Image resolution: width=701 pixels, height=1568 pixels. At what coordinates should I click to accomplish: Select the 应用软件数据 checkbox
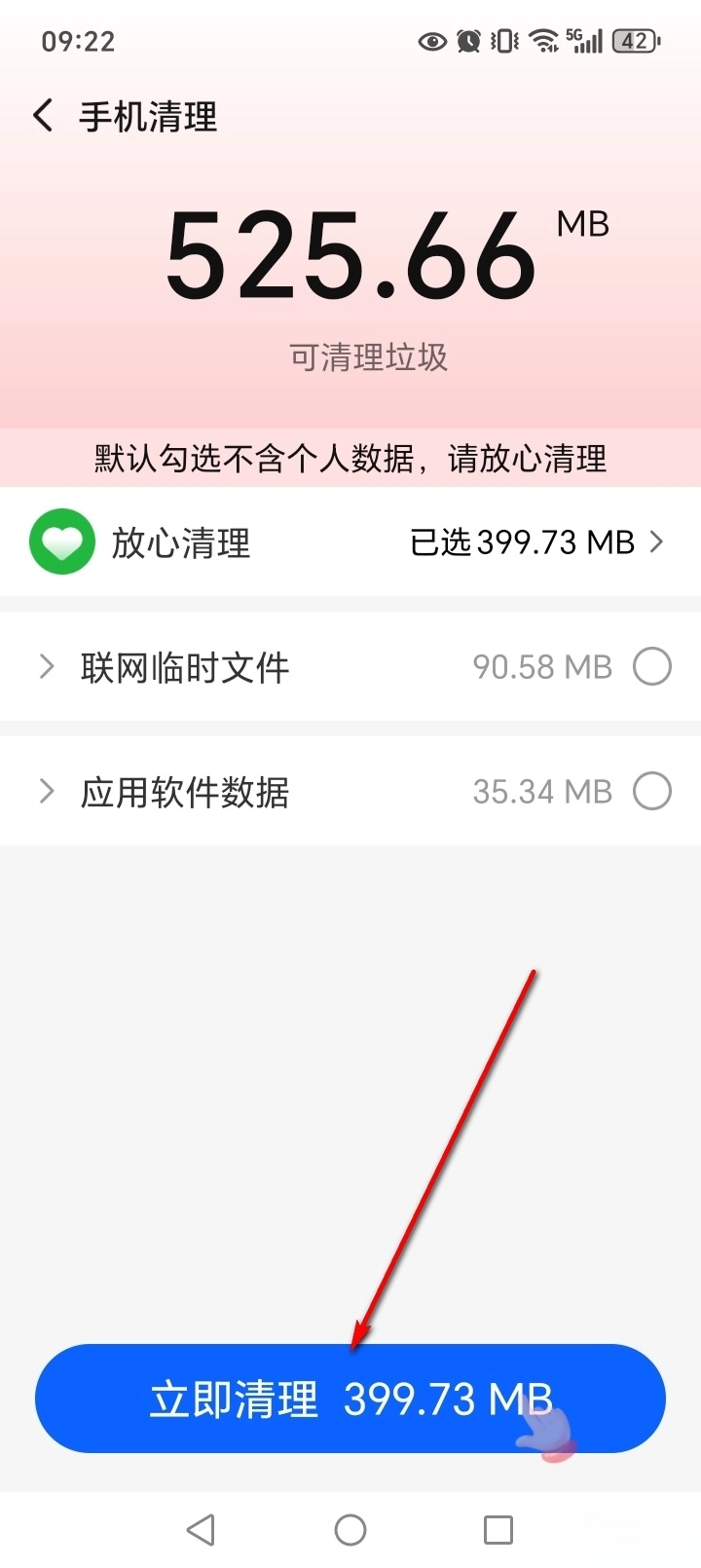[x=651, y=792]
